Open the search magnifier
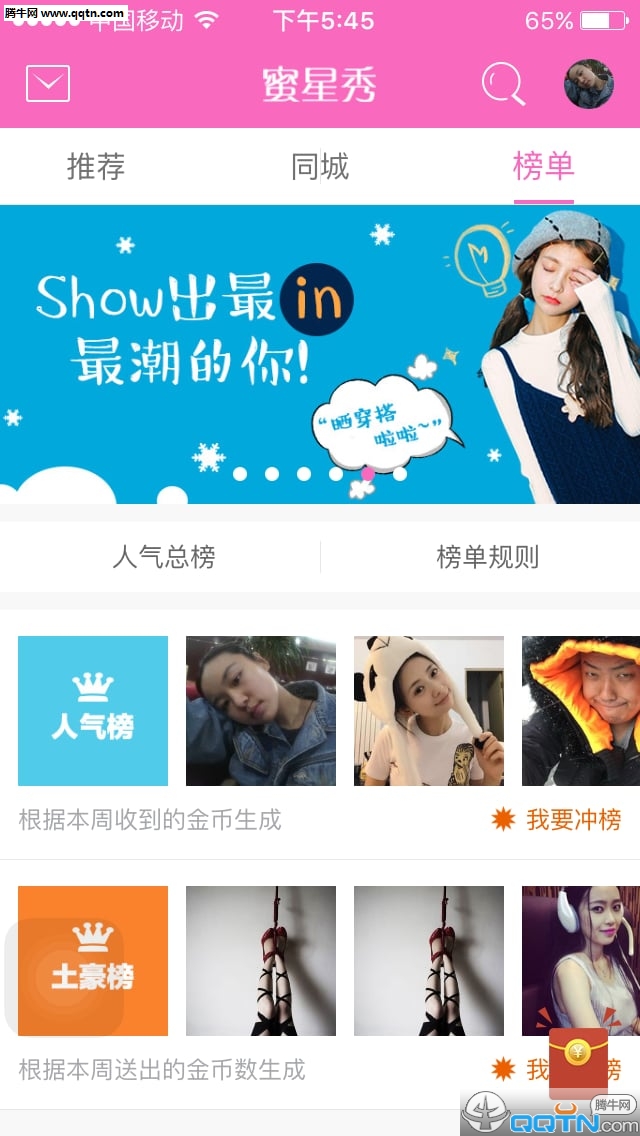 (503, 84)
